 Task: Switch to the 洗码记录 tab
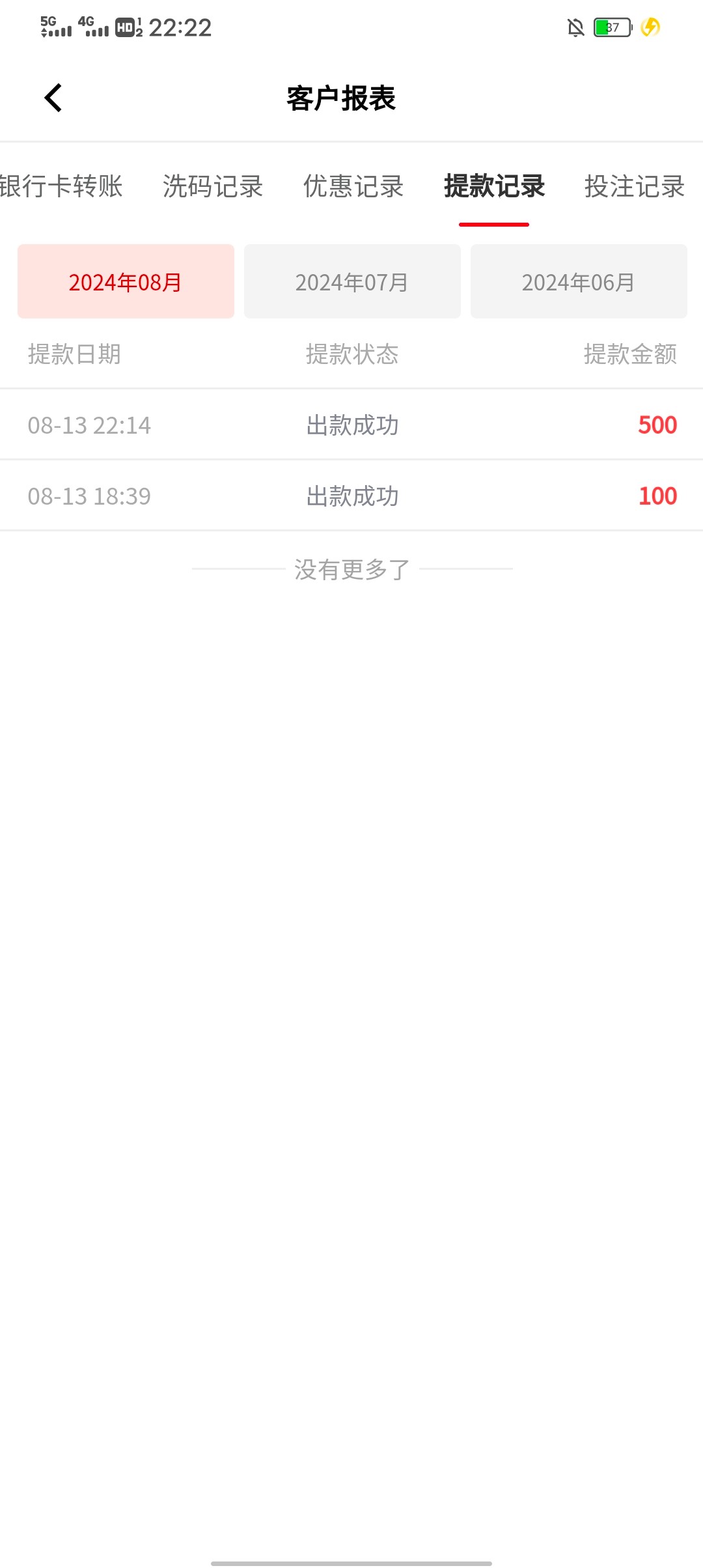pyautogui.click(x=213, y=186)
